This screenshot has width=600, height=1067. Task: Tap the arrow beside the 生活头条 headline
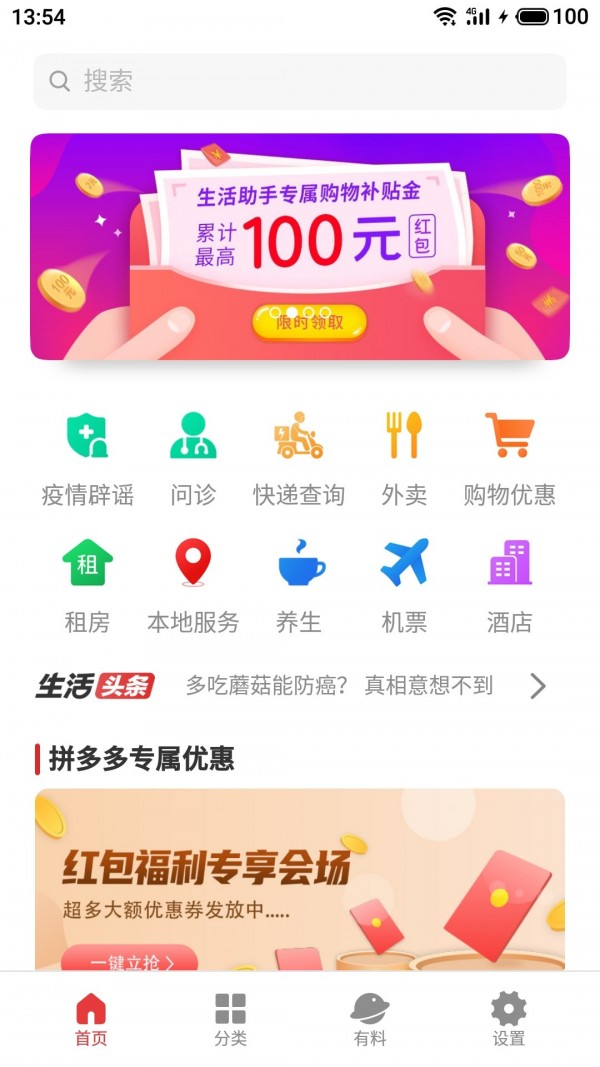[x=537, y=685]
